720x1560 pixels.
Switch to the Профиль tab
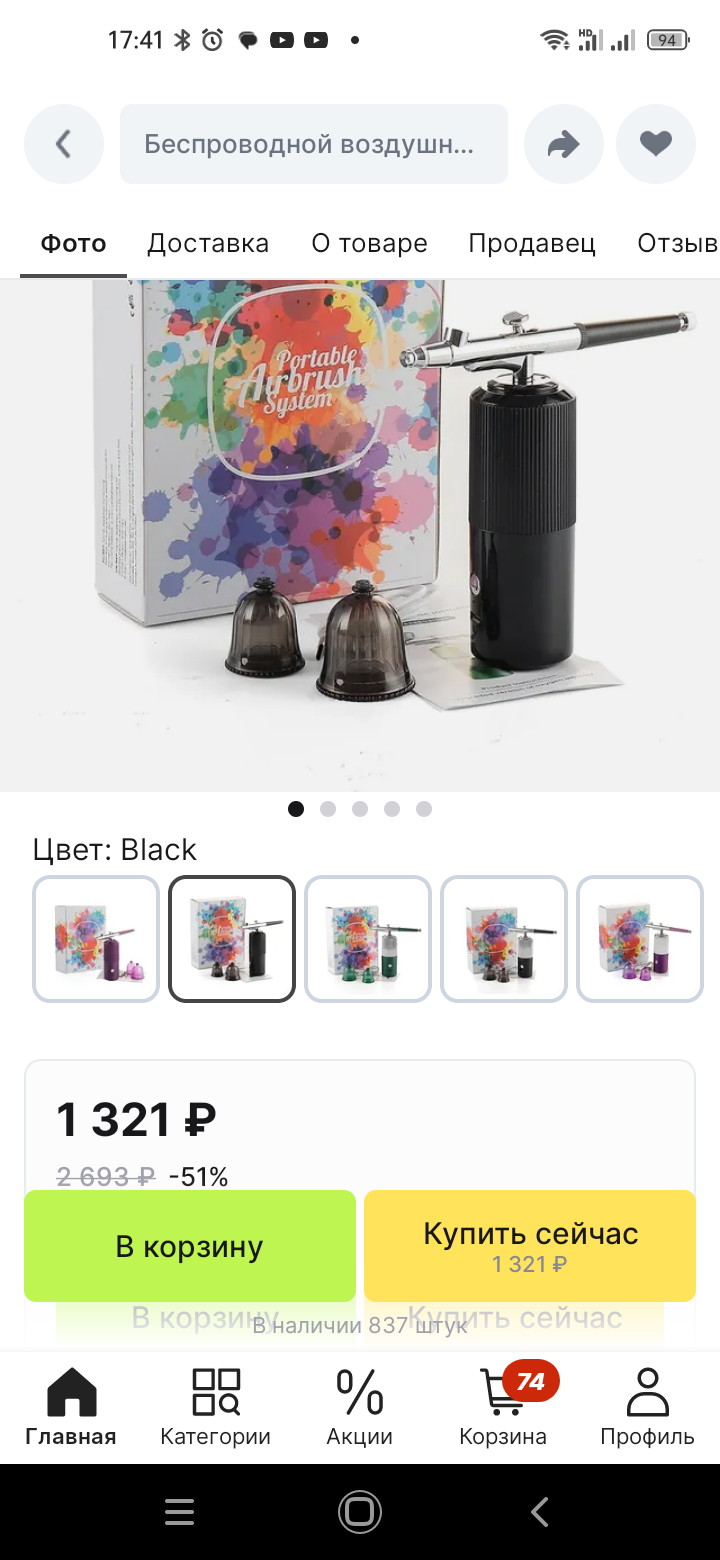point(647,1408)
